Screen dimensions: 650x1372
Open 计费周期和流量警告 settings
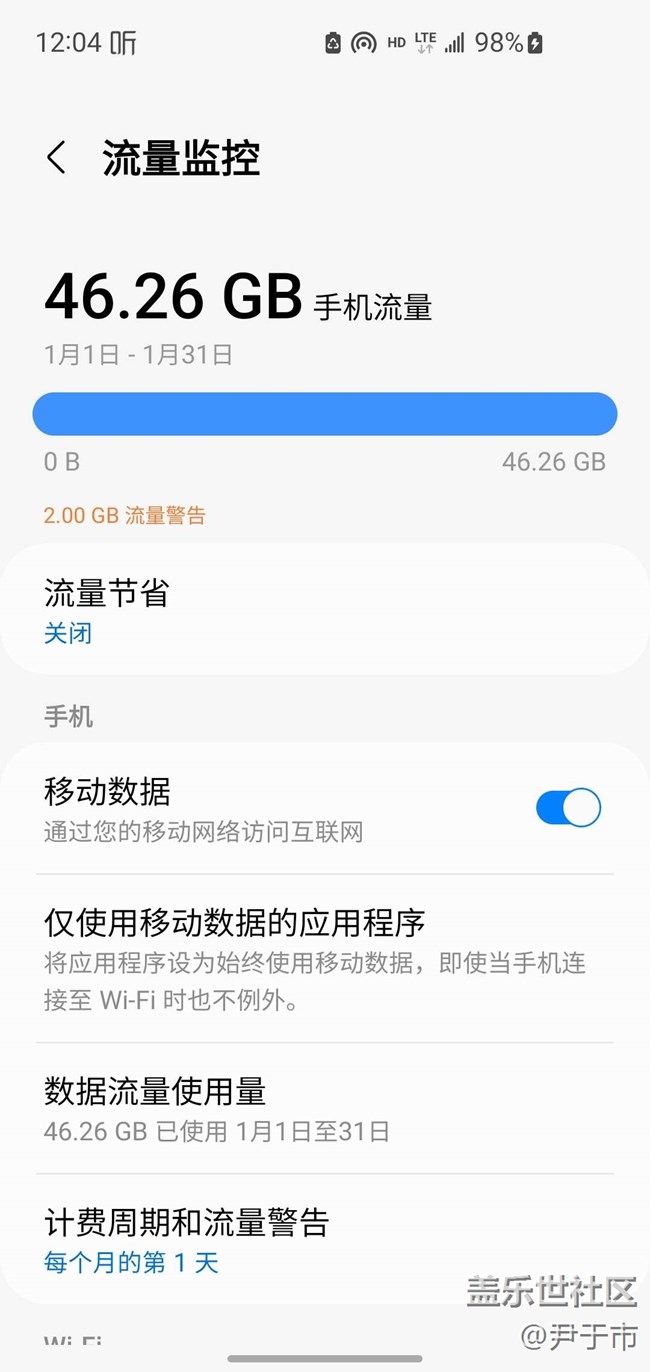(x=325, y=1240)
